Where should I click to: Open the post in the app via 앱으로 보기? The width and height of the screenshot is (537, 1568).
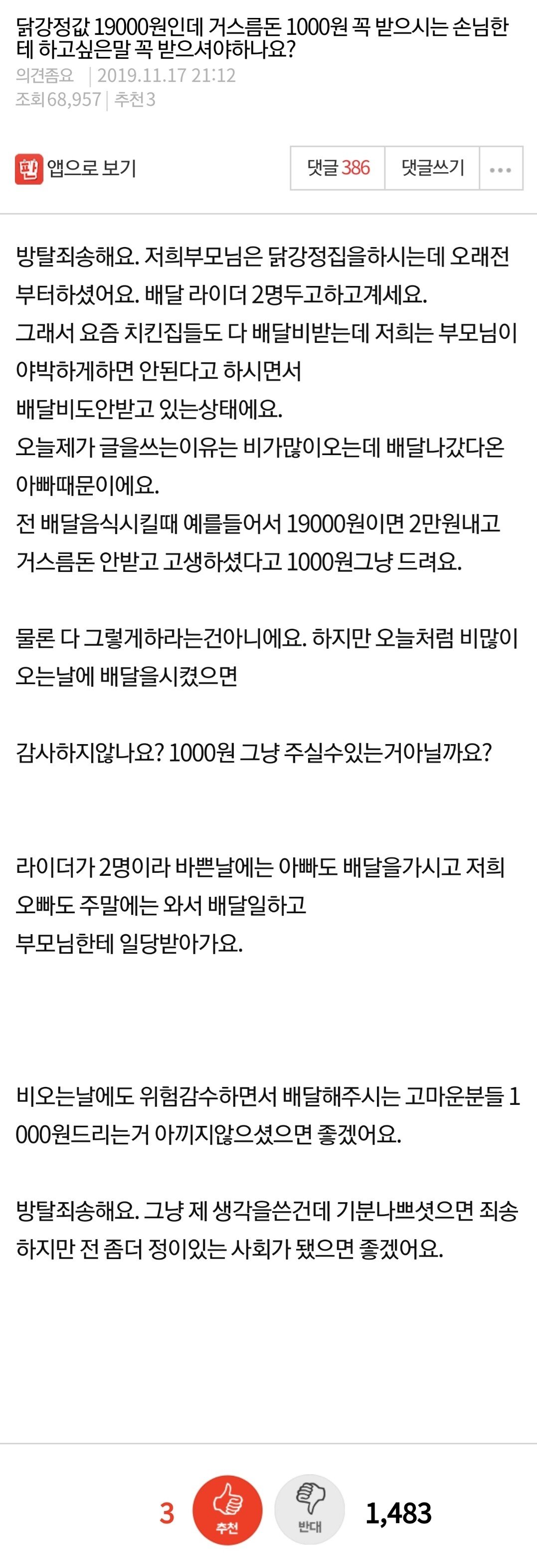[76, 169]
